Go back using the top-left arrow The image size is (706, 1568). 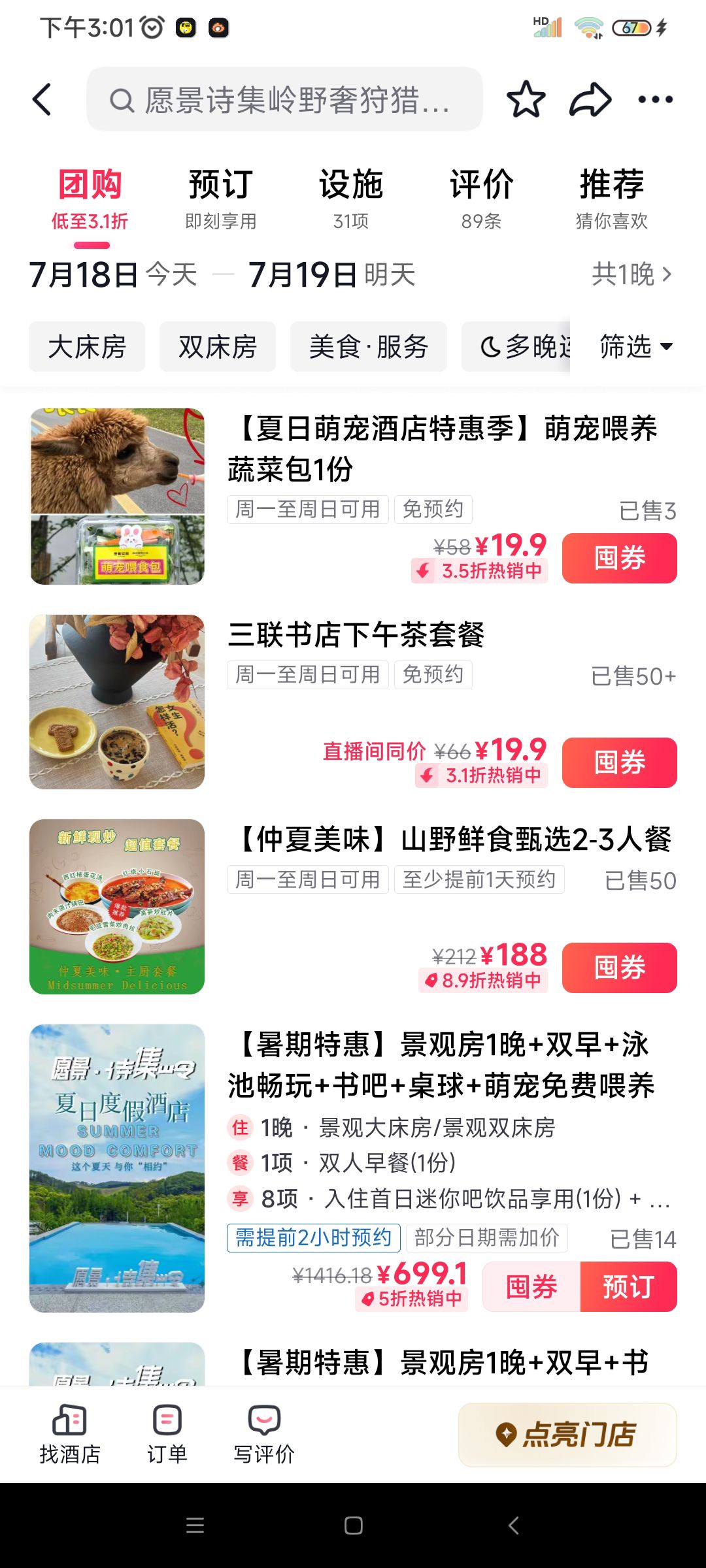click(42, 100)
